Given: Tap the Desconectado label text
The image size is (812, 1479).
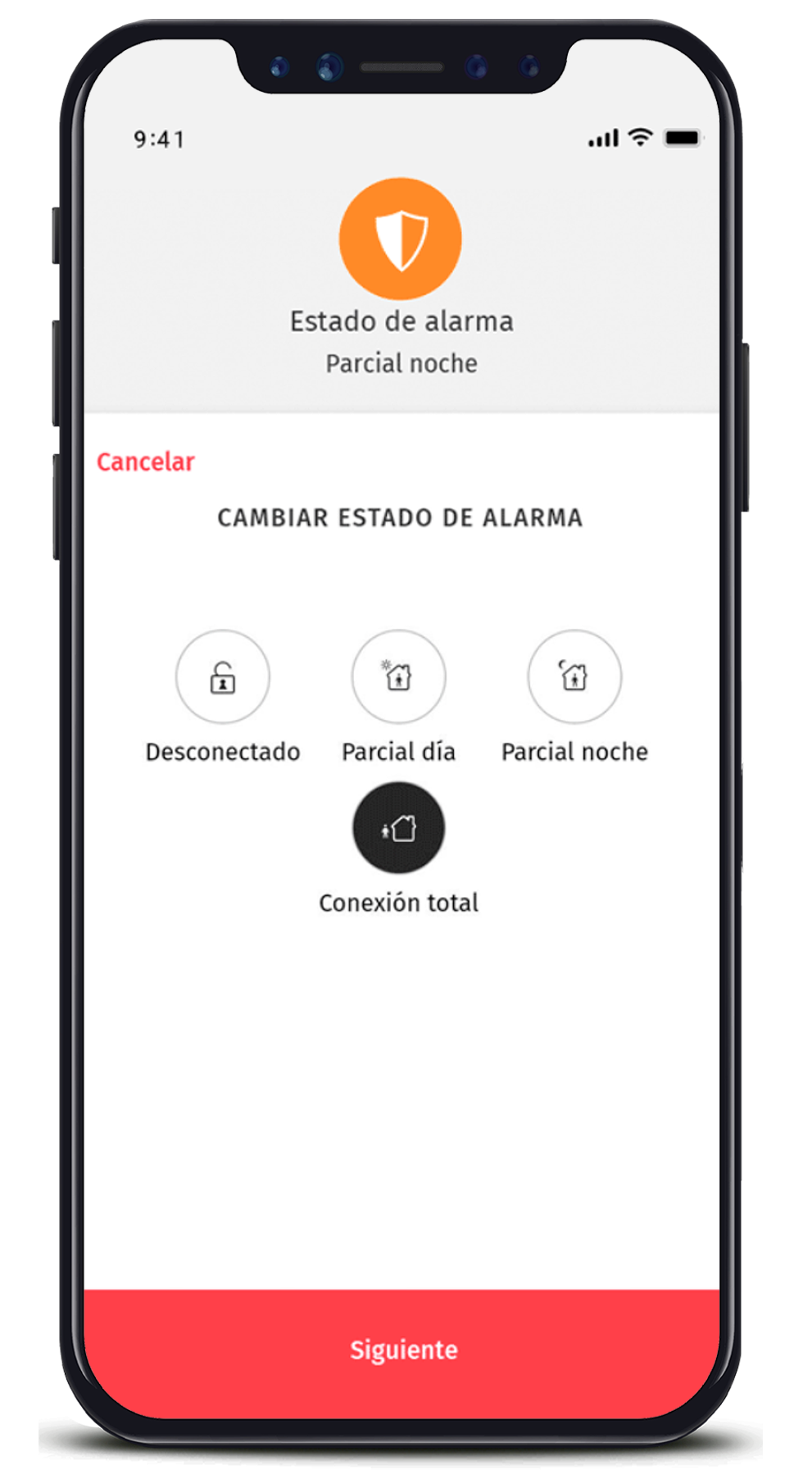Looking at the screenshot, I should pos(222,752).
